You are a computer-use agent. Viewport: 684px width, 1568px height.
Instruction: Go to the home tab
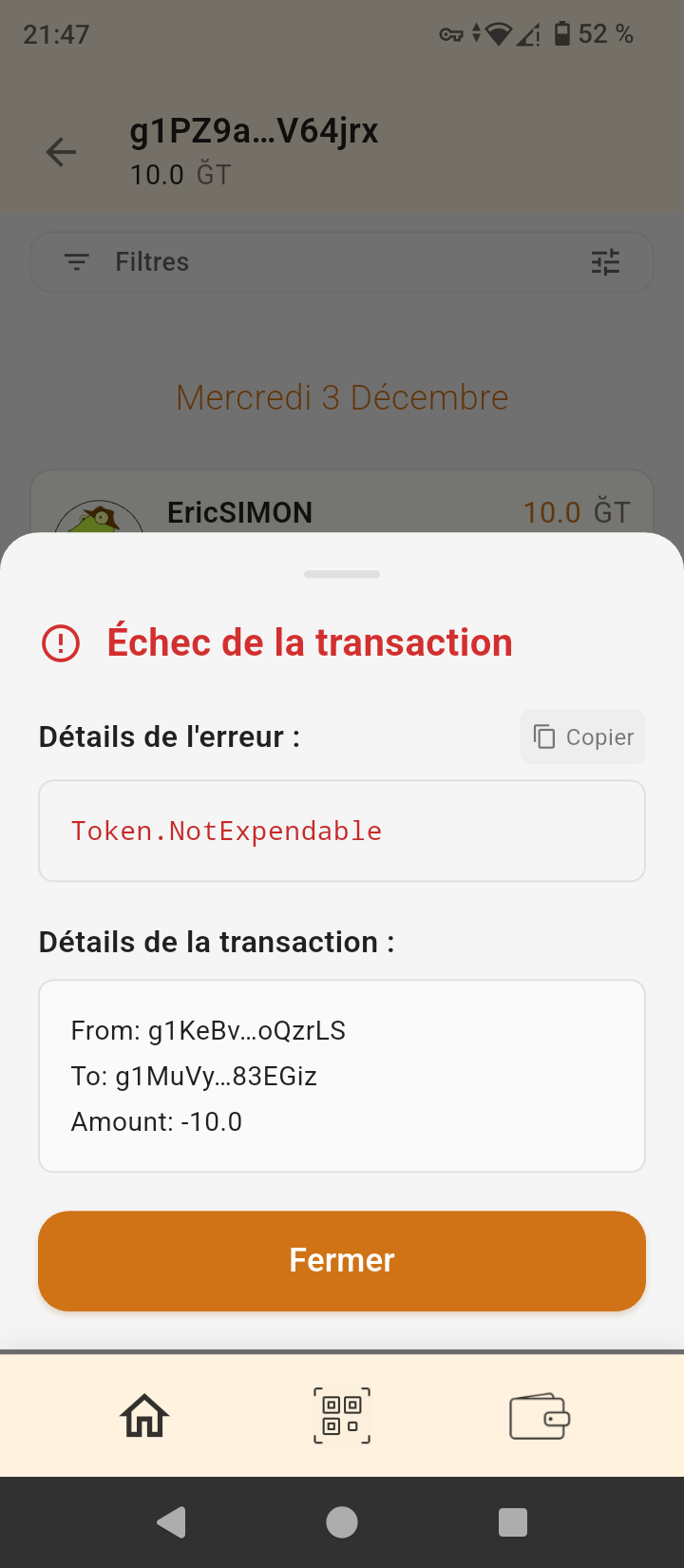pos(144,1416)
